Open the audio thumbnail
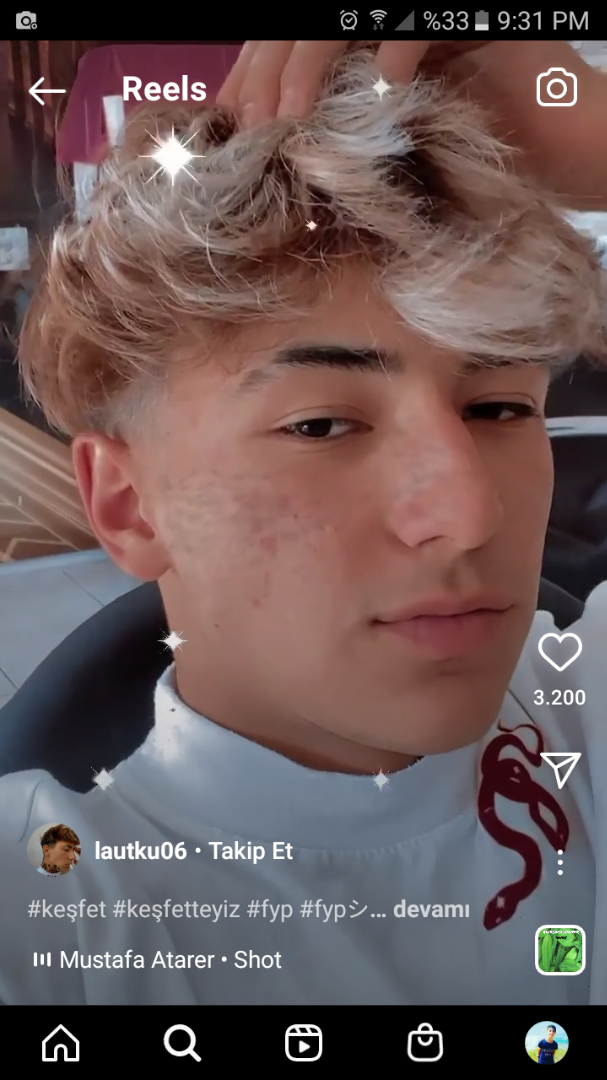Screen dimensions: 607x1080 point(560,950)
